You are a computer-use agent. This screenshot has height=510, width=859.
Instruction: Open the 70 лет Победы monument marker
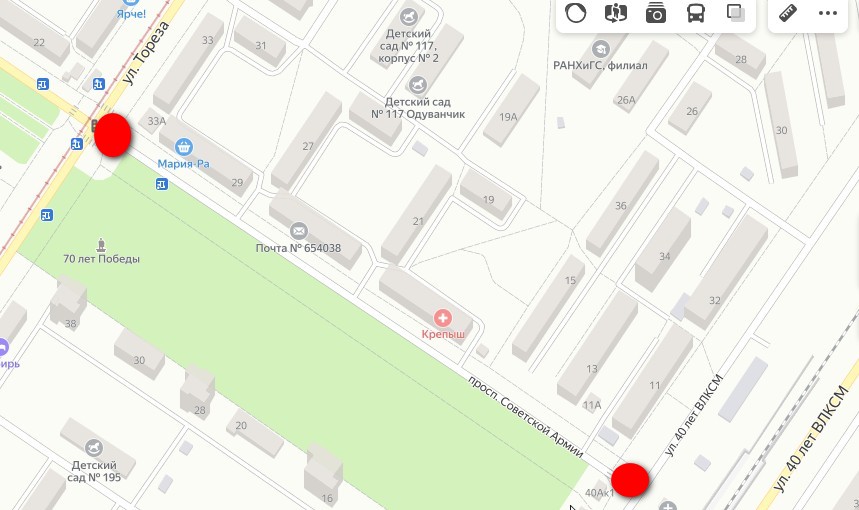(101, 244)
